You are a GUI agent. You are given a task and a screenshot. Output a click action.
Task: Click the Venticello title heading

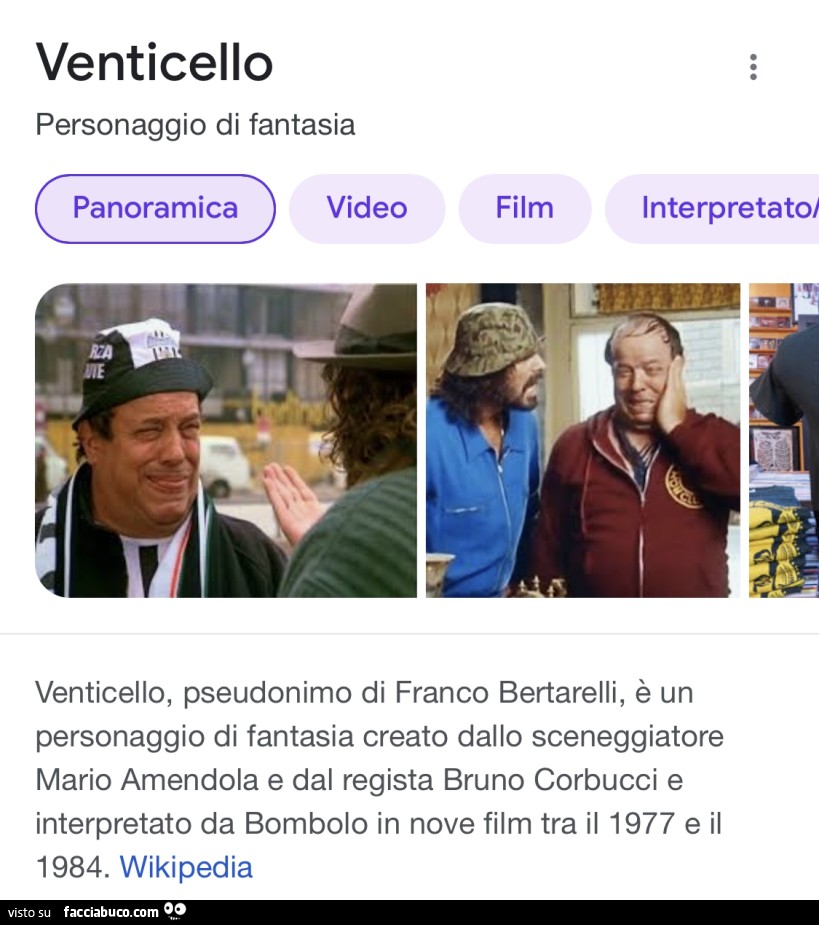[154, 61]
